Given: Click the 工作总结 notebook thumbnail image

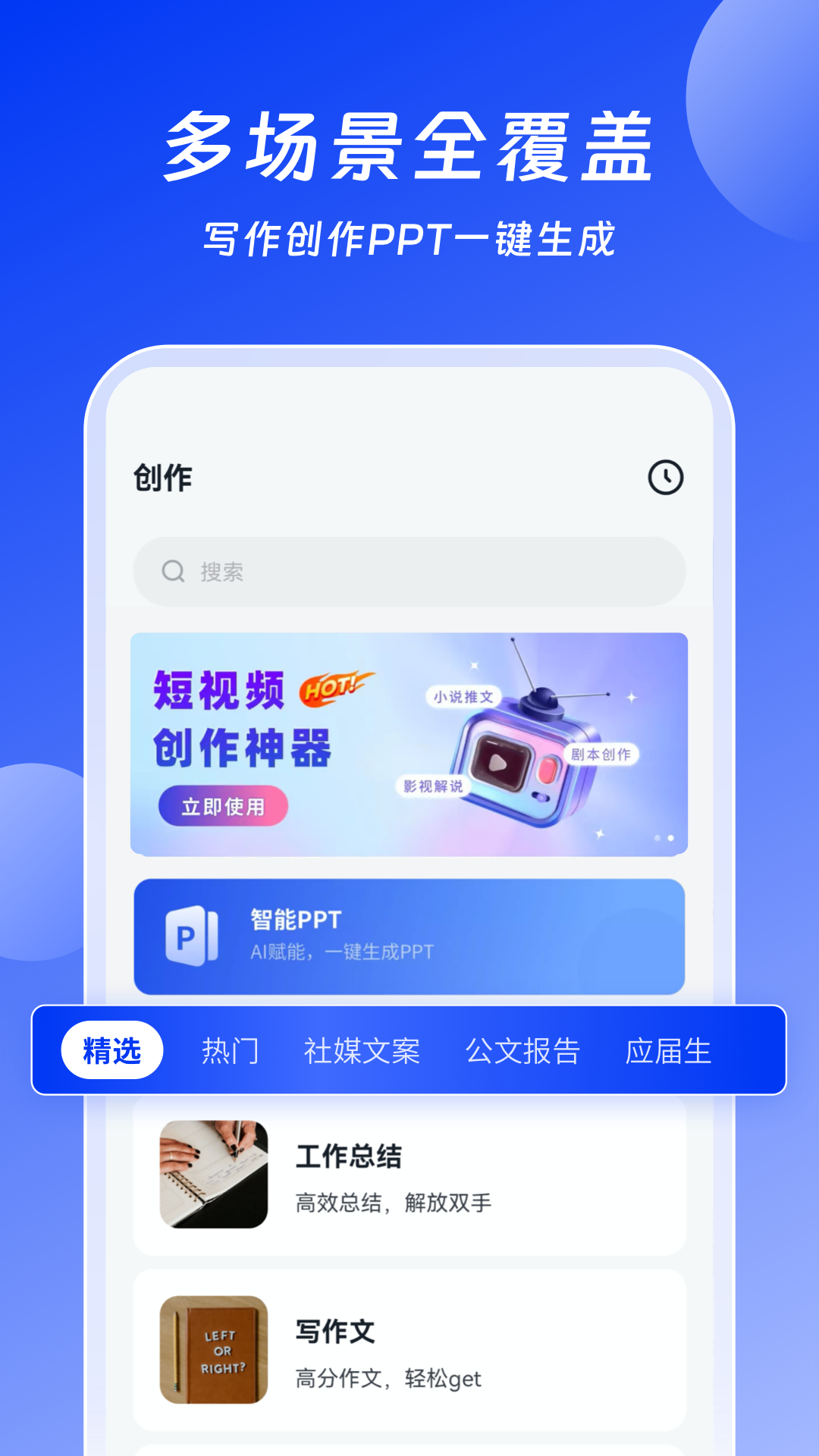Looking at the screenshot, I should (x=213, y=1174).
